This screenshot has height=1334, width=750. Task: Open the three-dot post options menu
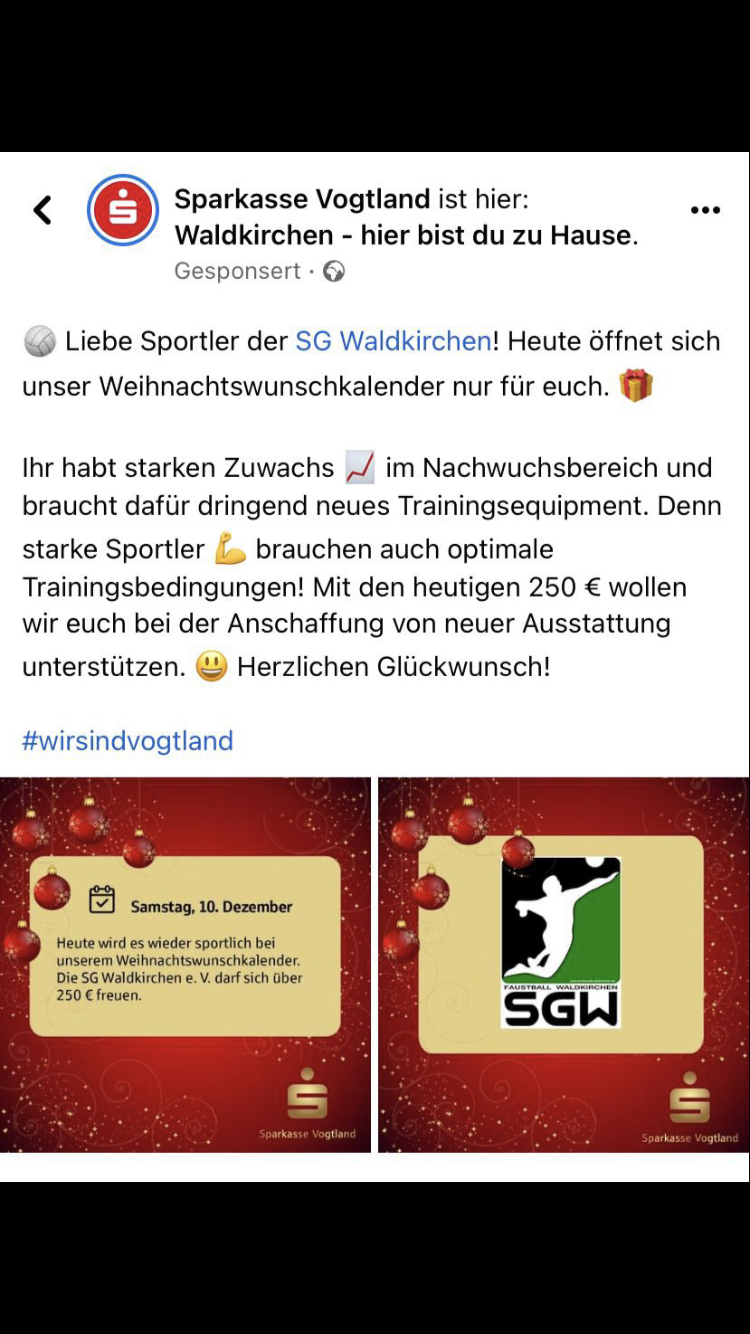click(x=705, y=210)
